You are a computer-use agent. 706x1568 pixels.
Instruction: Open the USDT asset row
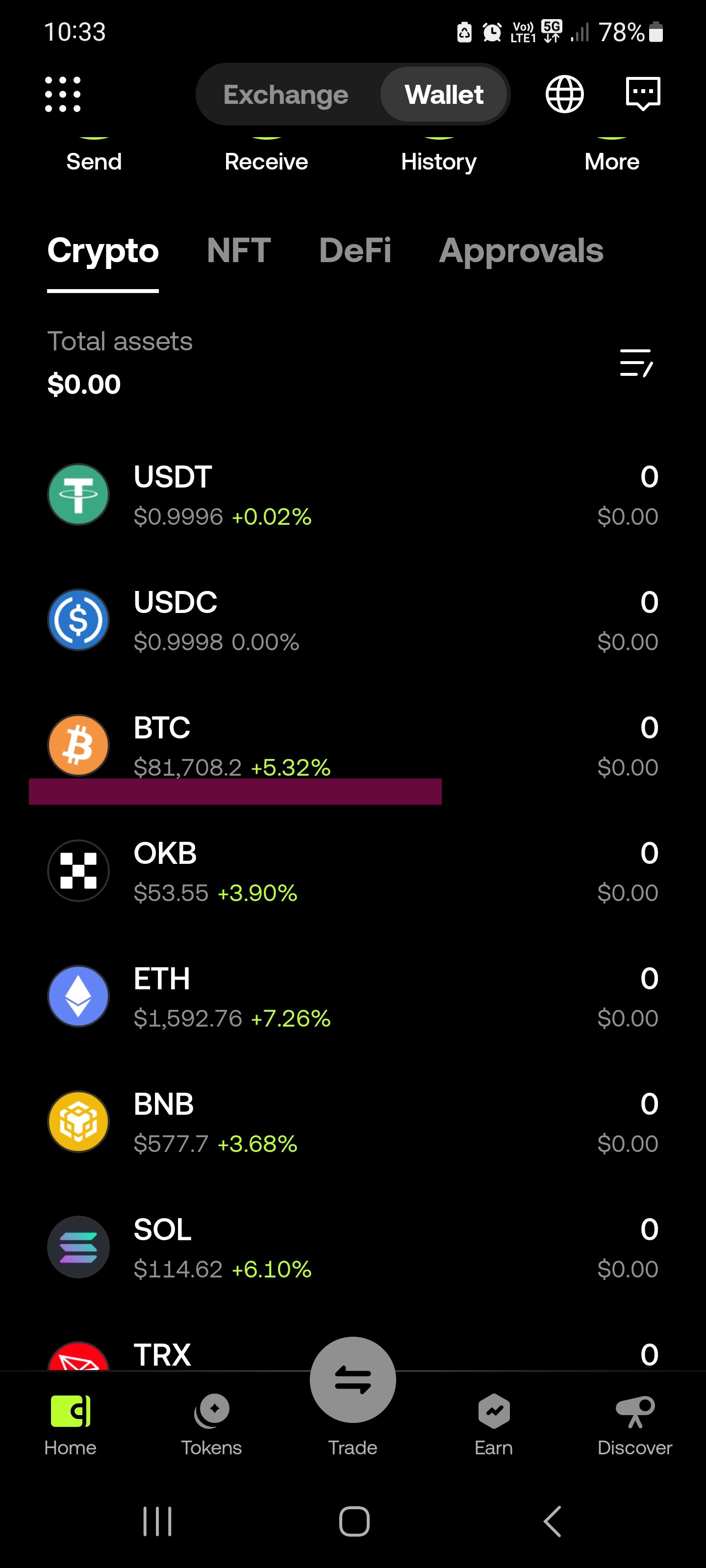(353, 495)
